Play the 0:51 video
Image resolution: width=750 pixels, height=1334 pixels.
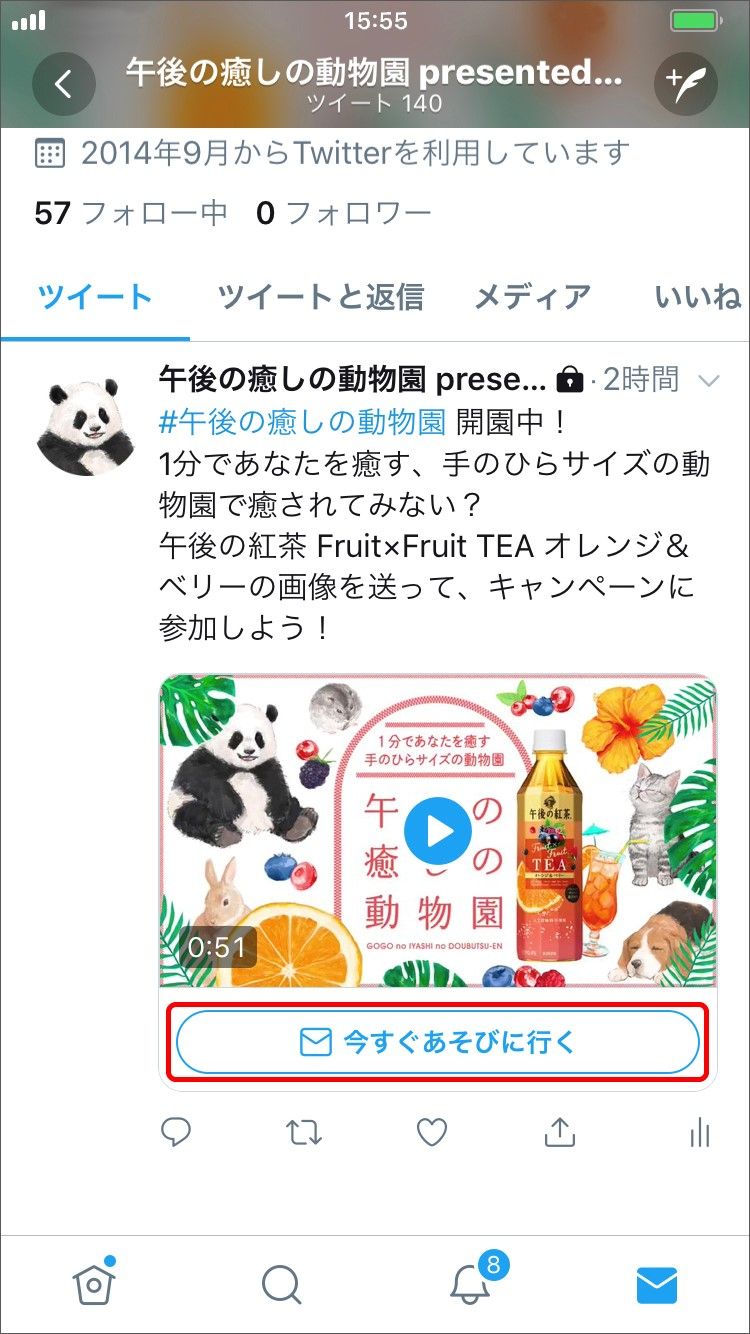(x=437, y=832)
